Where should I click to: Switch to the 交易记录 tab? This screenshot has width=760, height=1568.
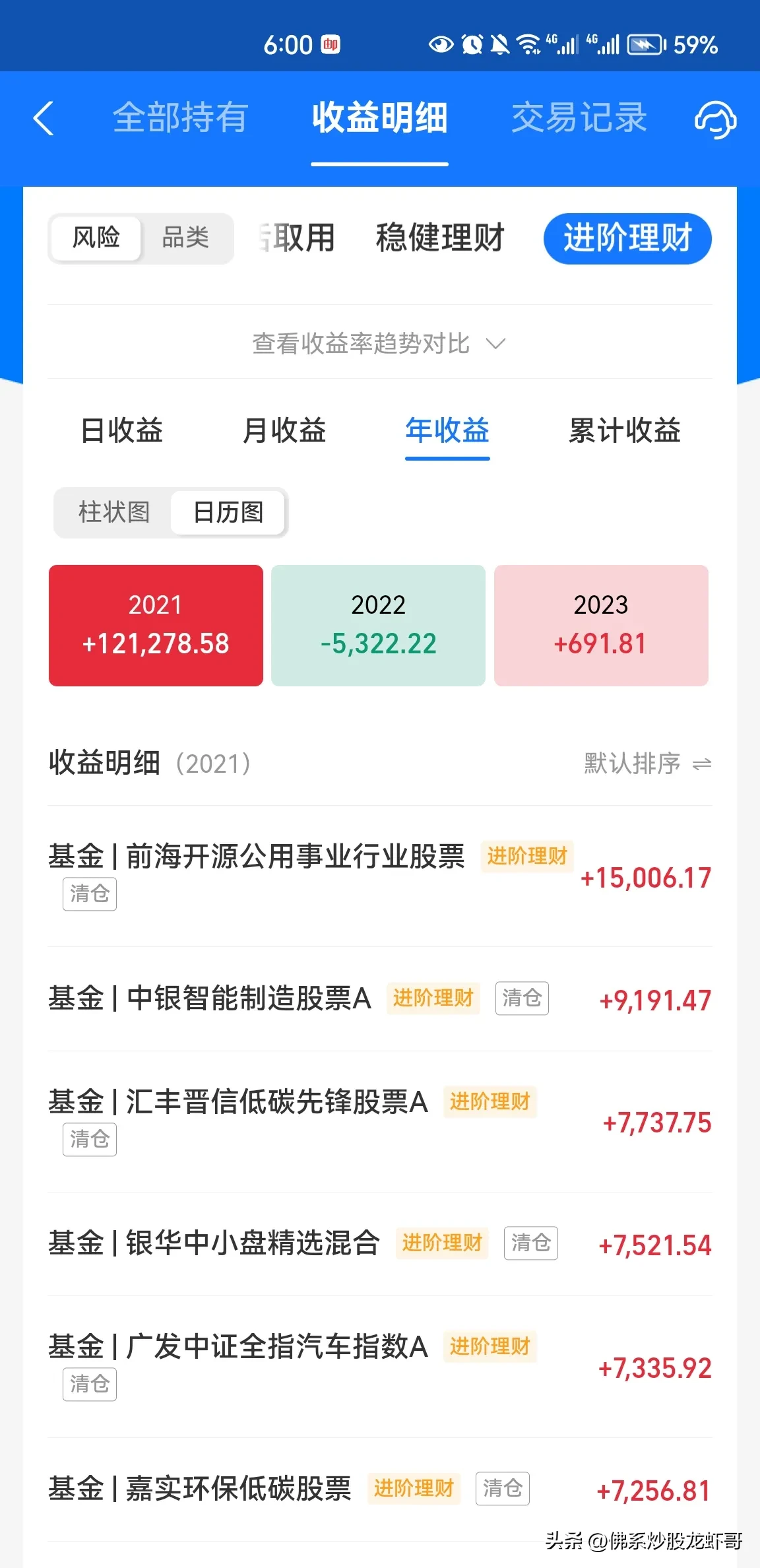pyautogui.click(x=579, y=118)
